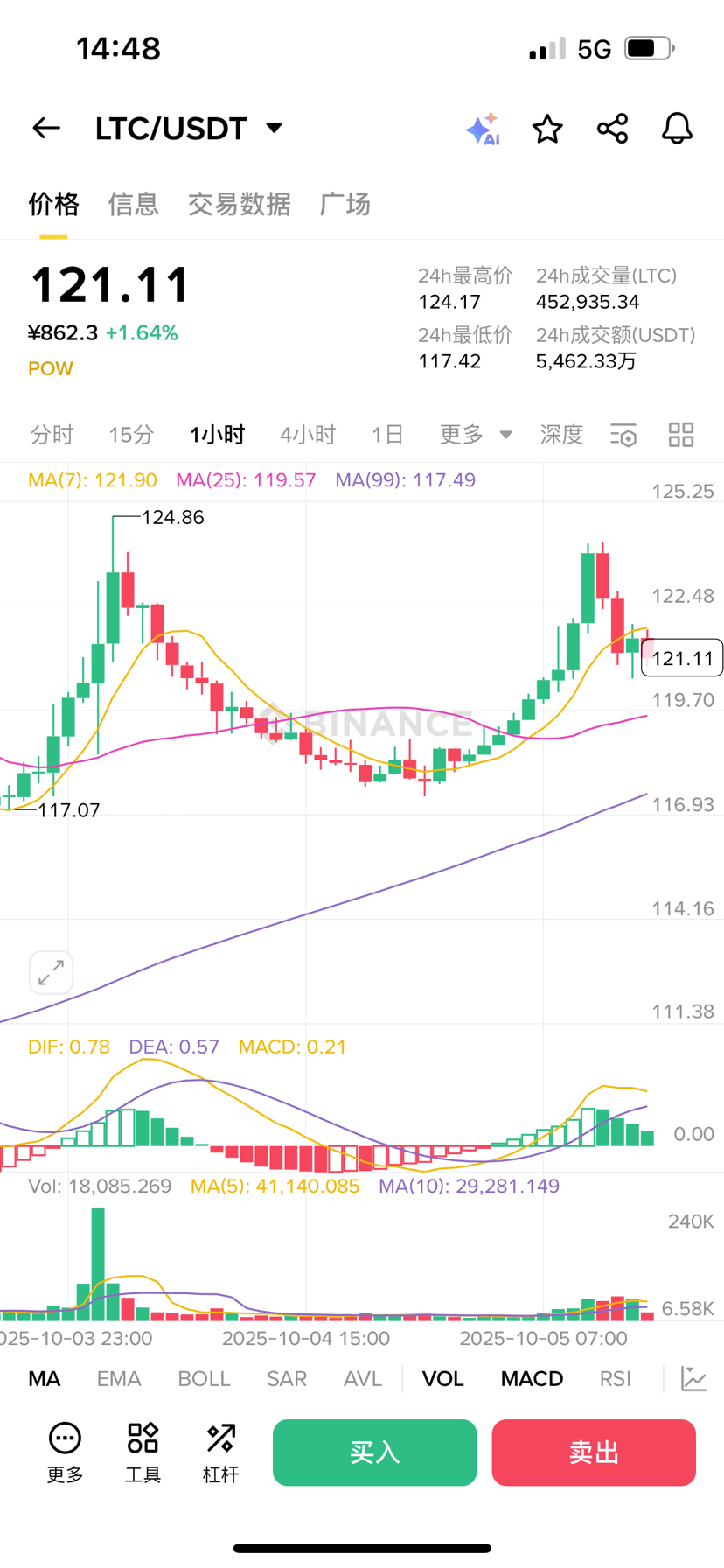Image resolution: width=724 pixels, height=1568 pixels.
Task: Tap the green 买入 button
Action: coord(374,1452)
